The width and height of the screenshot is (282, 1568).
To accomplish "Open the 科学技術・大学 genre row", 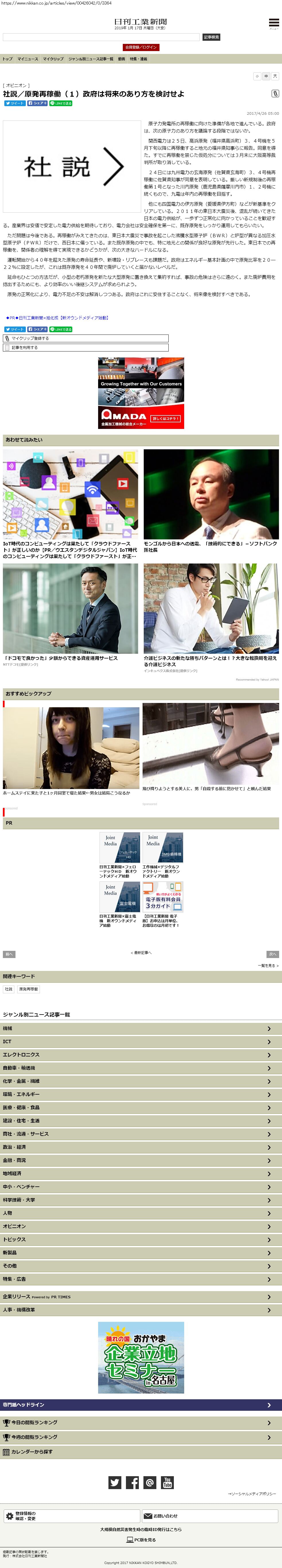I will (141, 1200).
